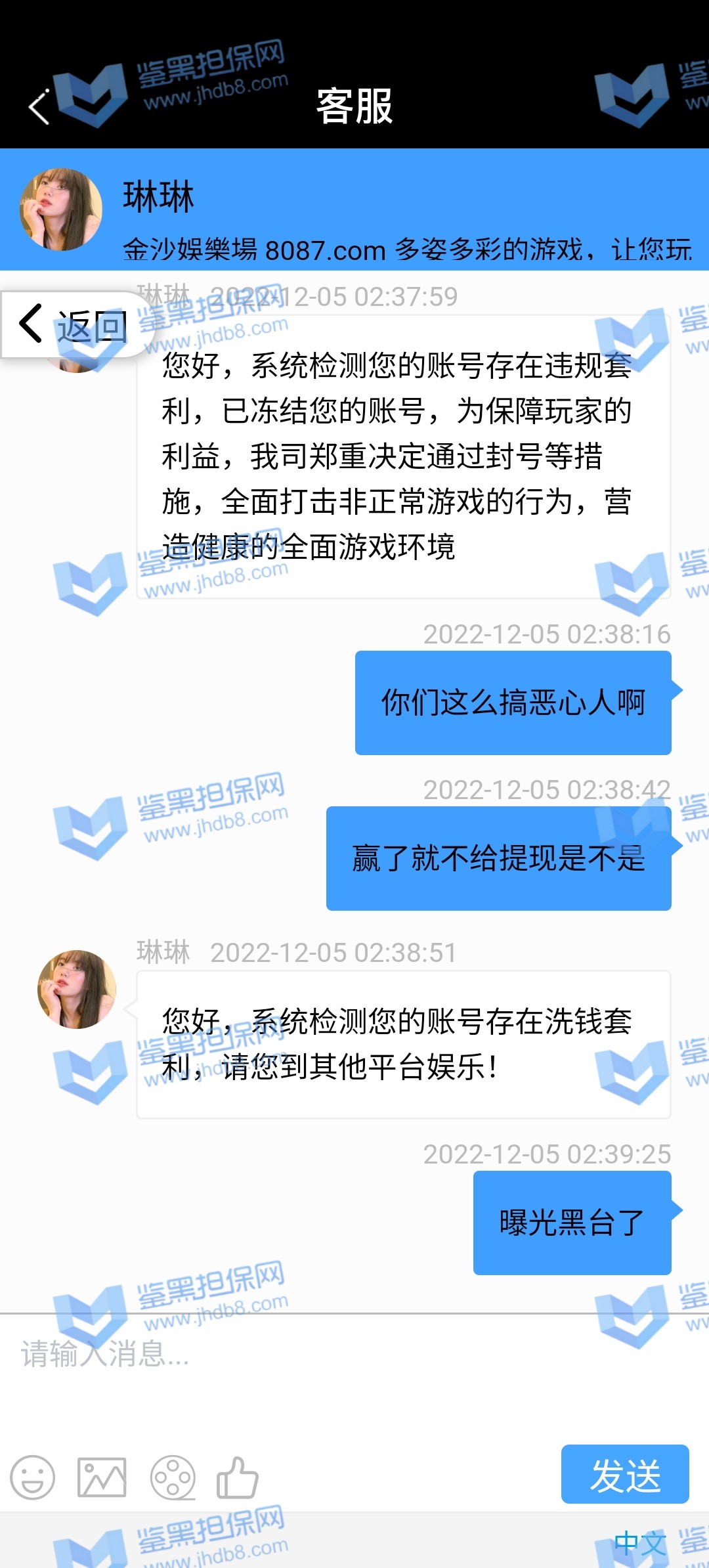Tap the back arrow in the top bar

[x=39, y=107]
